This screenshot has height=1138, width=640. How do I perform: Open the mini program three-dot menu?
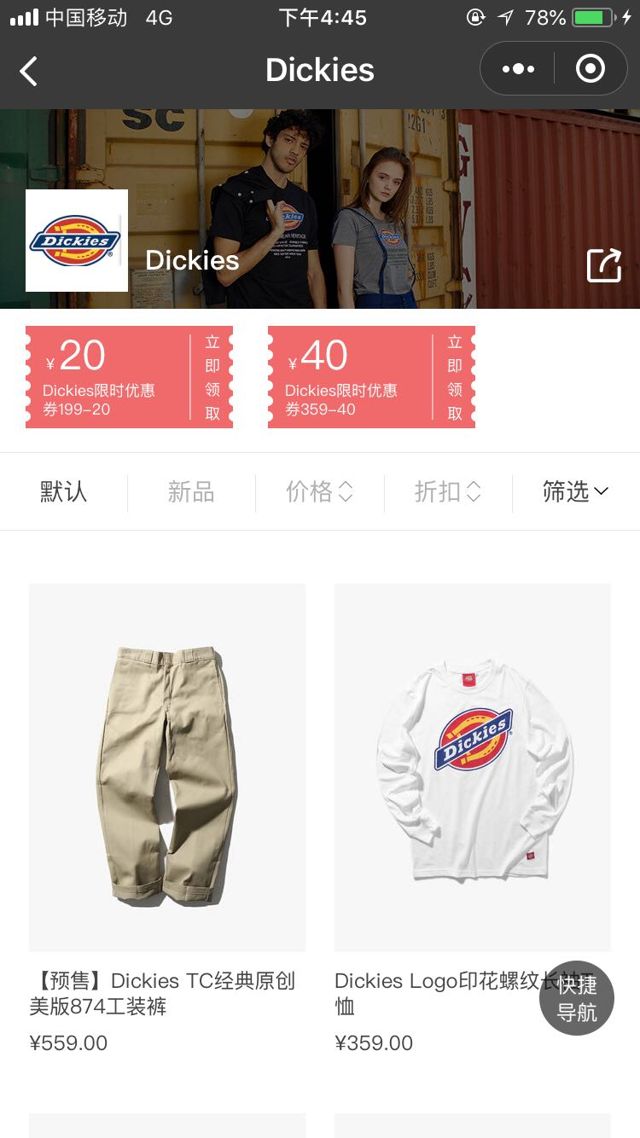pyautogui.click(x=518, y=69)
